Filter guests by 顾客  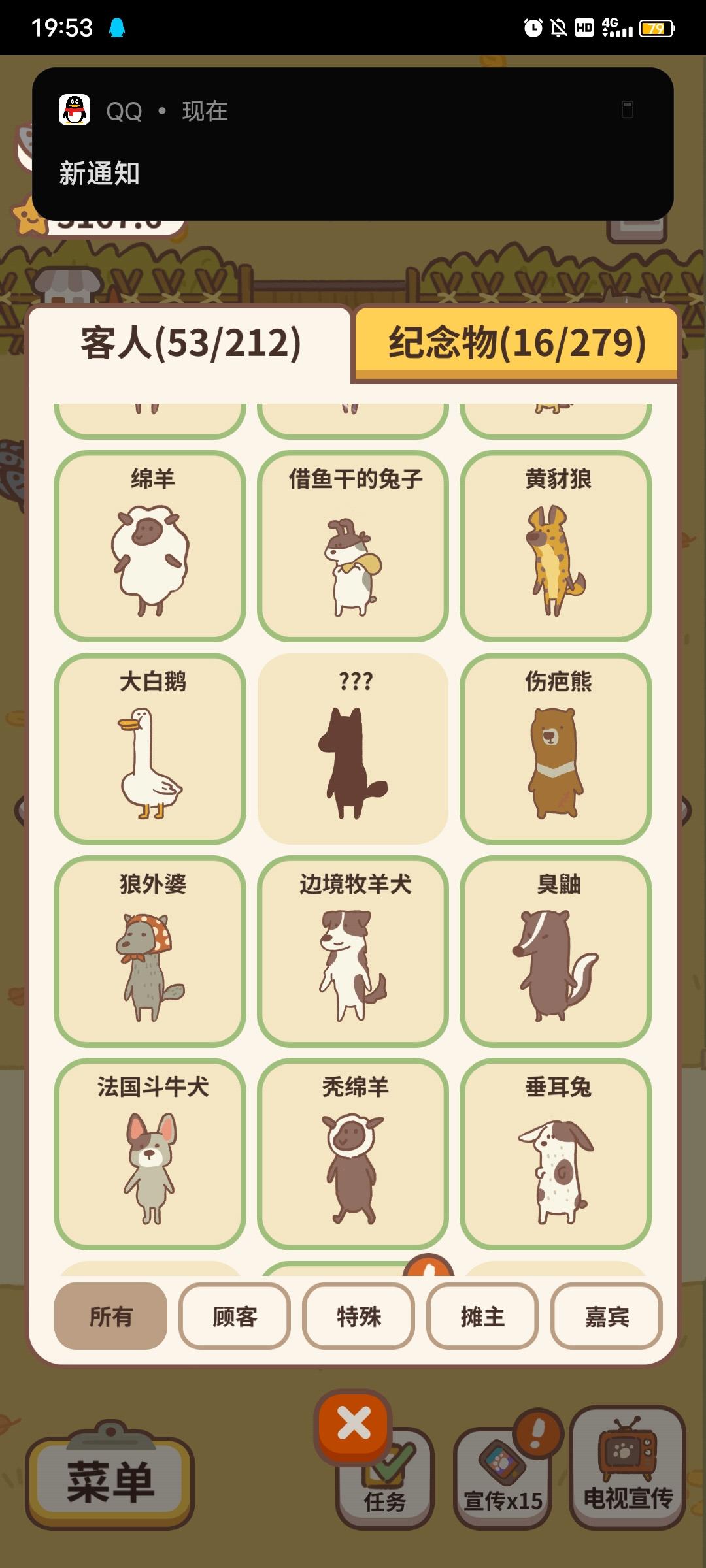(235, 1316)
